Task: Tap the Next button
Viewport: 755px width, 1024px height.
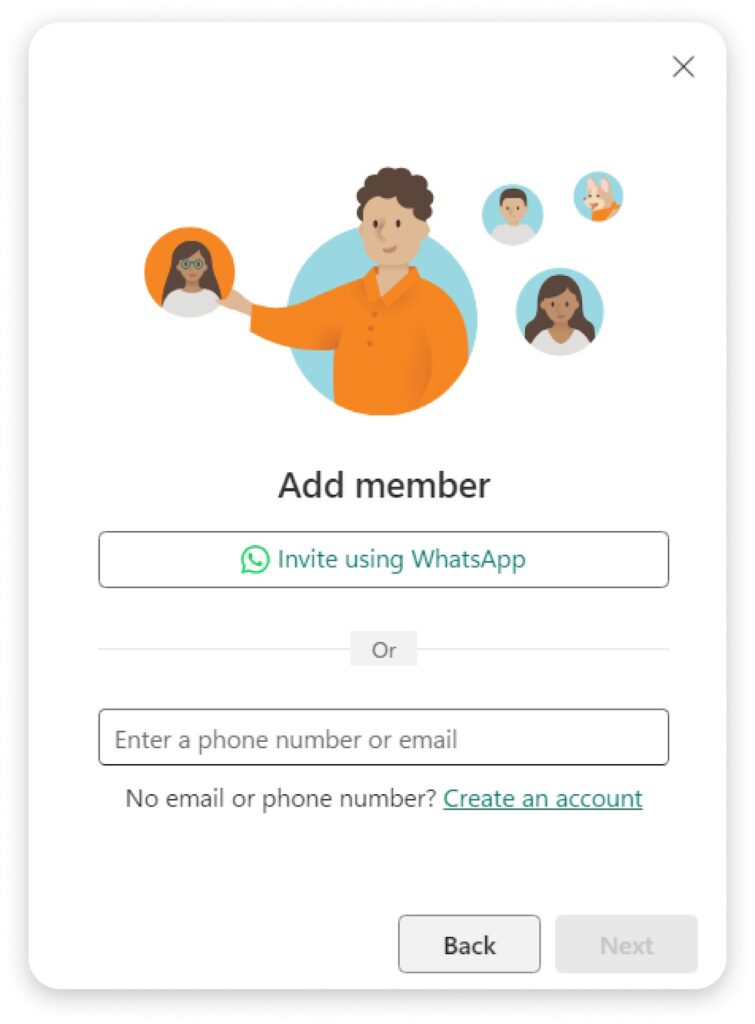Action: [626, 944]
